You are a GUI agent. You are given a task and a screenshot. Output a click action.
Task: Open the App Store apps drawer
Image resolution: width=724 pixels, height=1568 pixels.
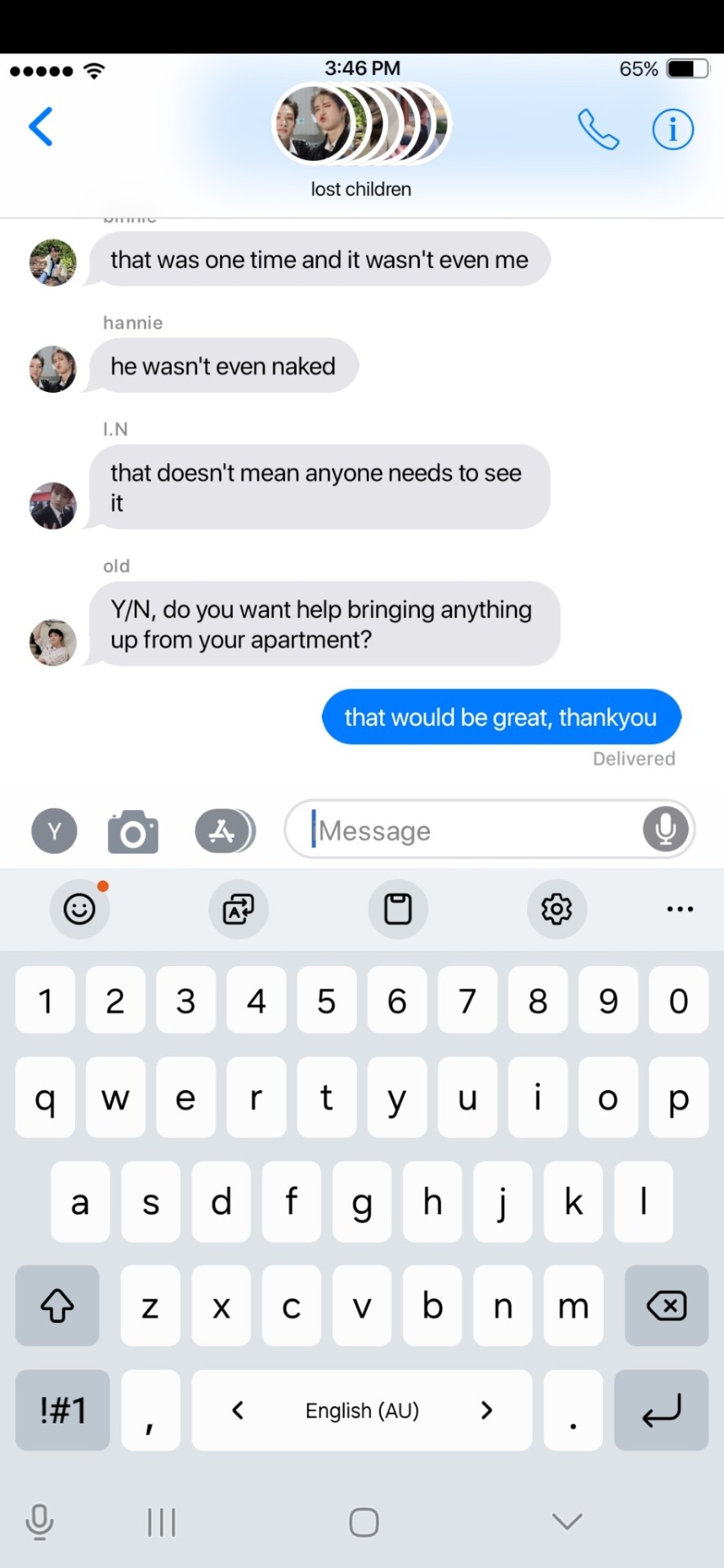pos(224,831)
